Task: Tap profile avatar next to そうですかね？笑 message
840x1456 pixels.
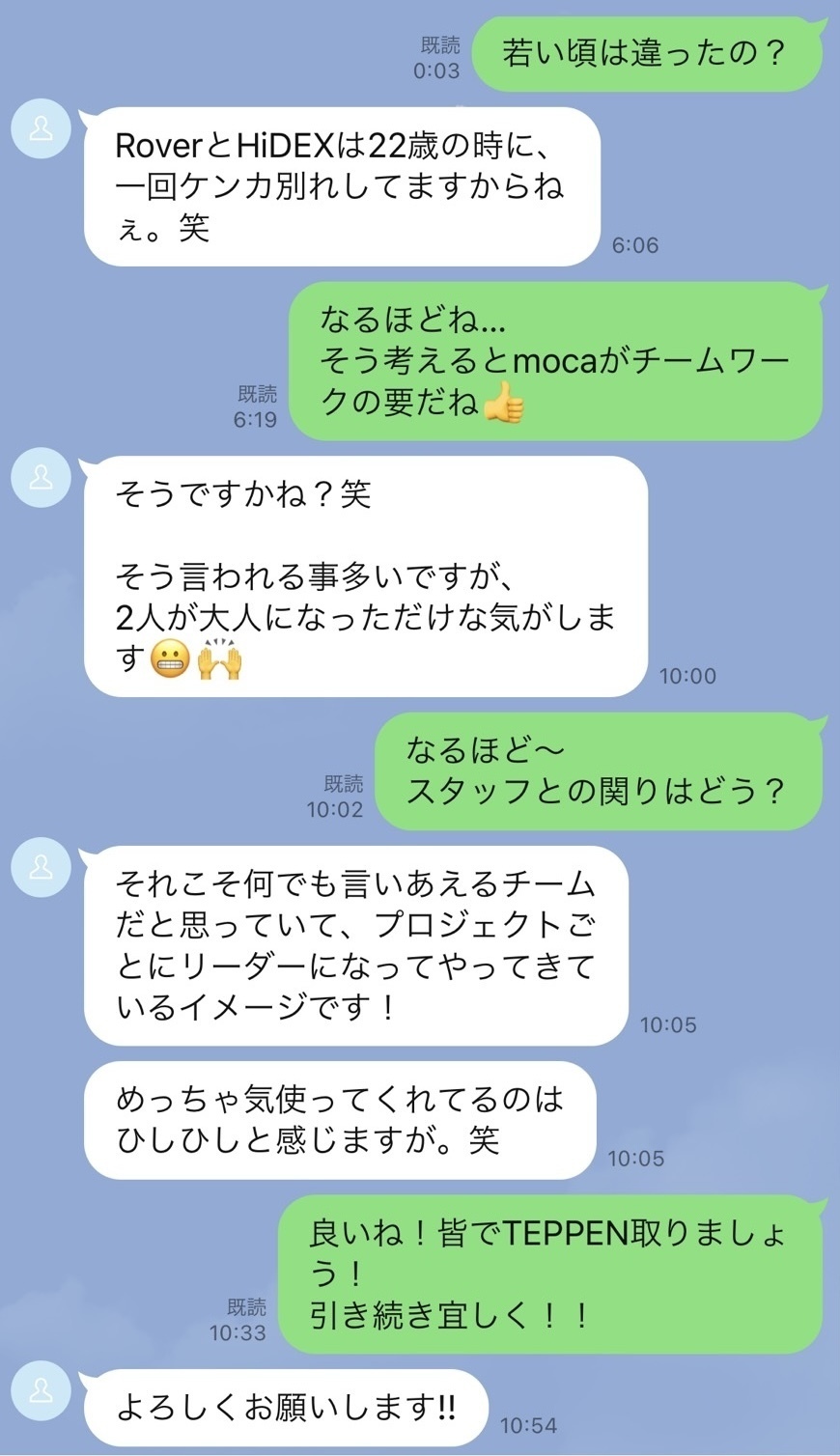Action: click(x=41, y=476)
